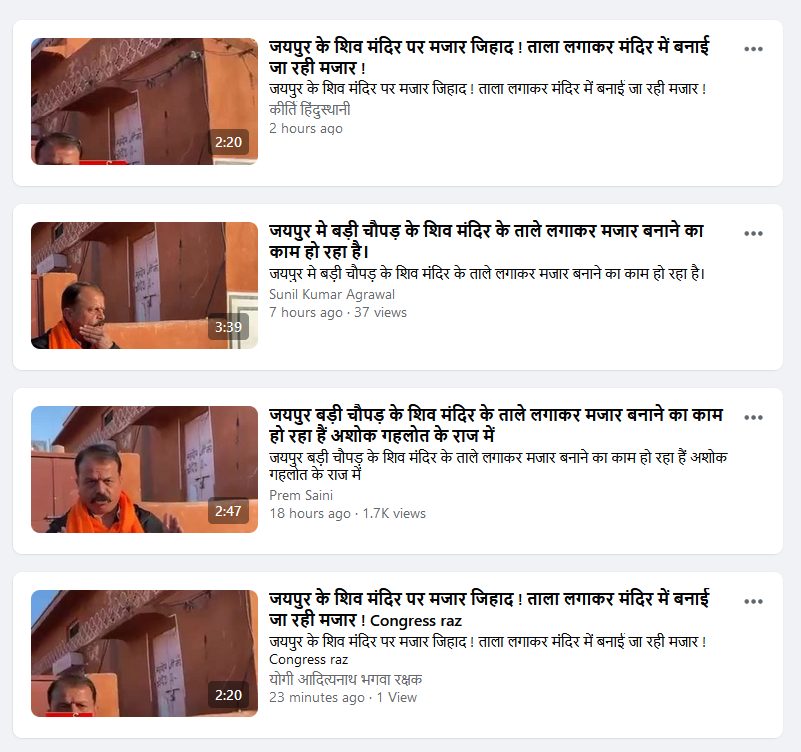This screenshot has width=801, height=752.
Task: View the कीर्ति हिंदुस्तानी page
Action: (x=310, y=110)
